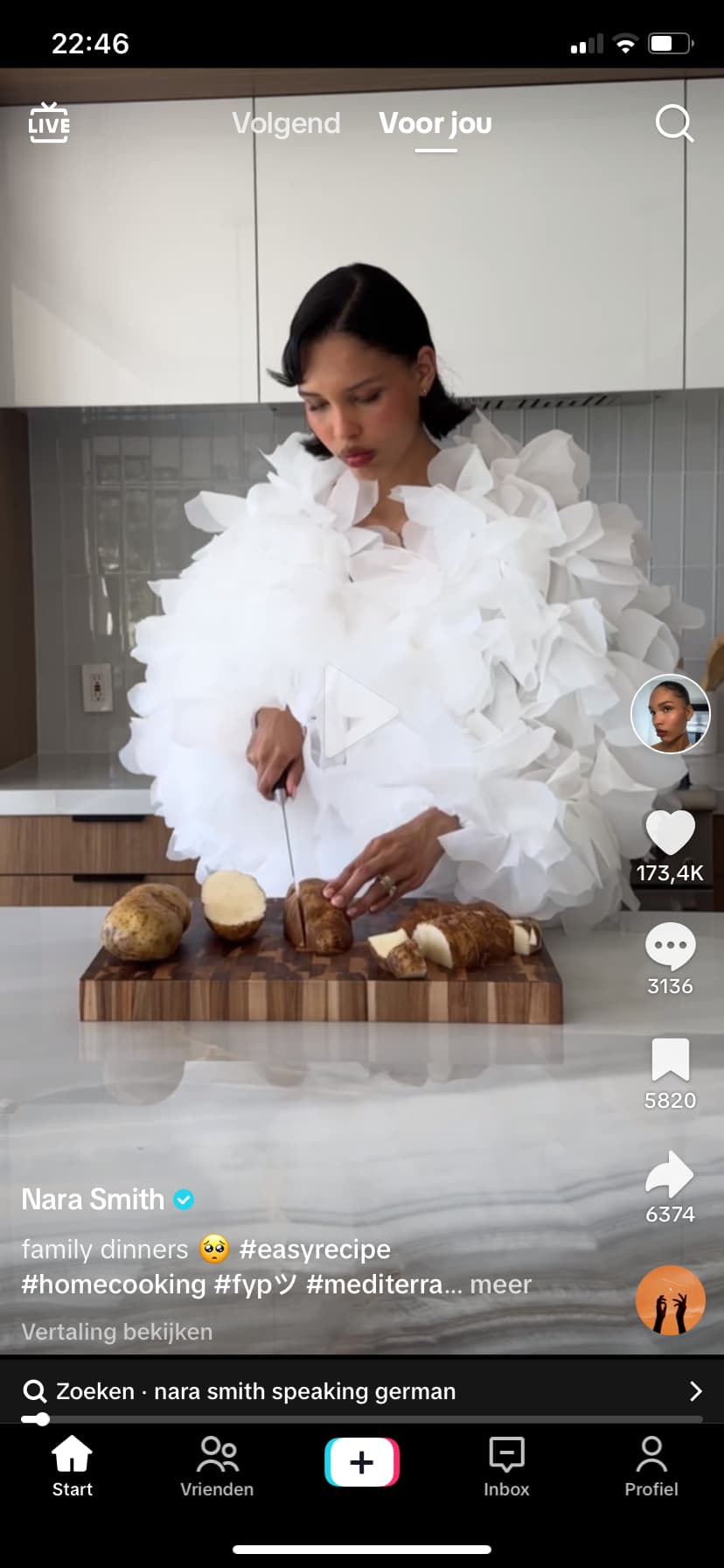The height and width of the screenshot is (1568, 724).
Task: Share this video via the arrow
Action: (670, 1174)
